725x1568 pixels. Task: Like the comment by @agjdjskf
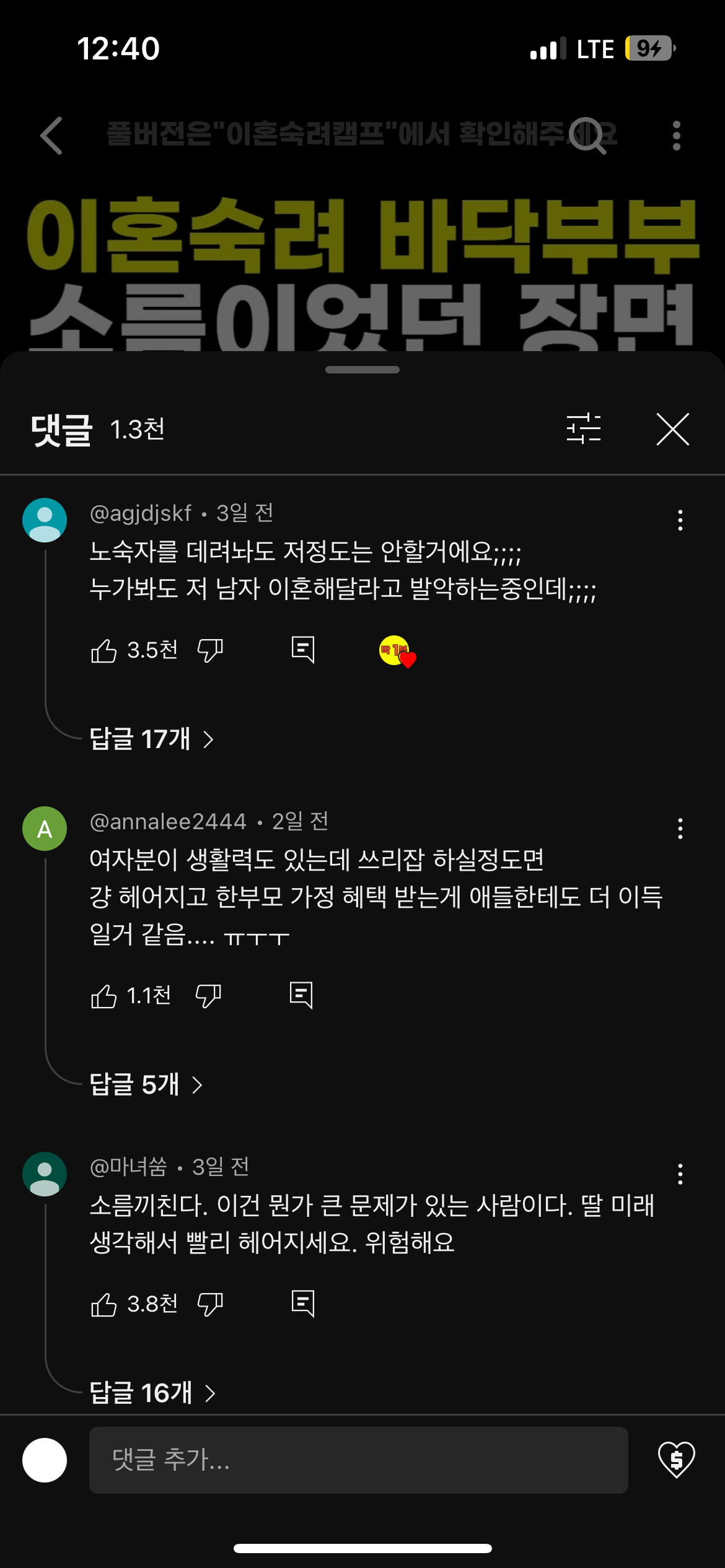point(103,650)
